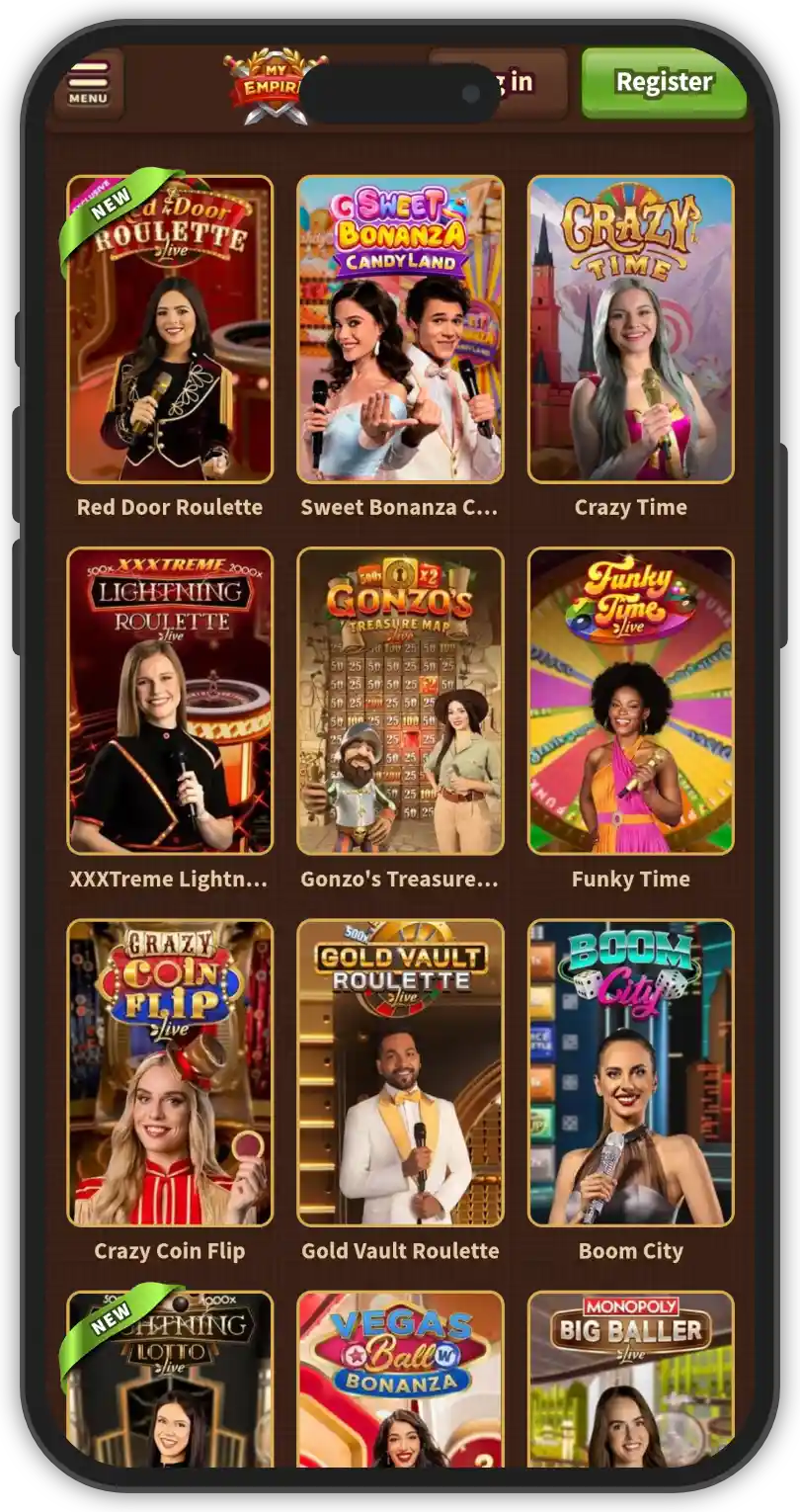Viewport: 800px width, 1512px height.
Task: Select Gonzo's Treasure Map game
Action: pyautogui.click(x=400, y=701)
